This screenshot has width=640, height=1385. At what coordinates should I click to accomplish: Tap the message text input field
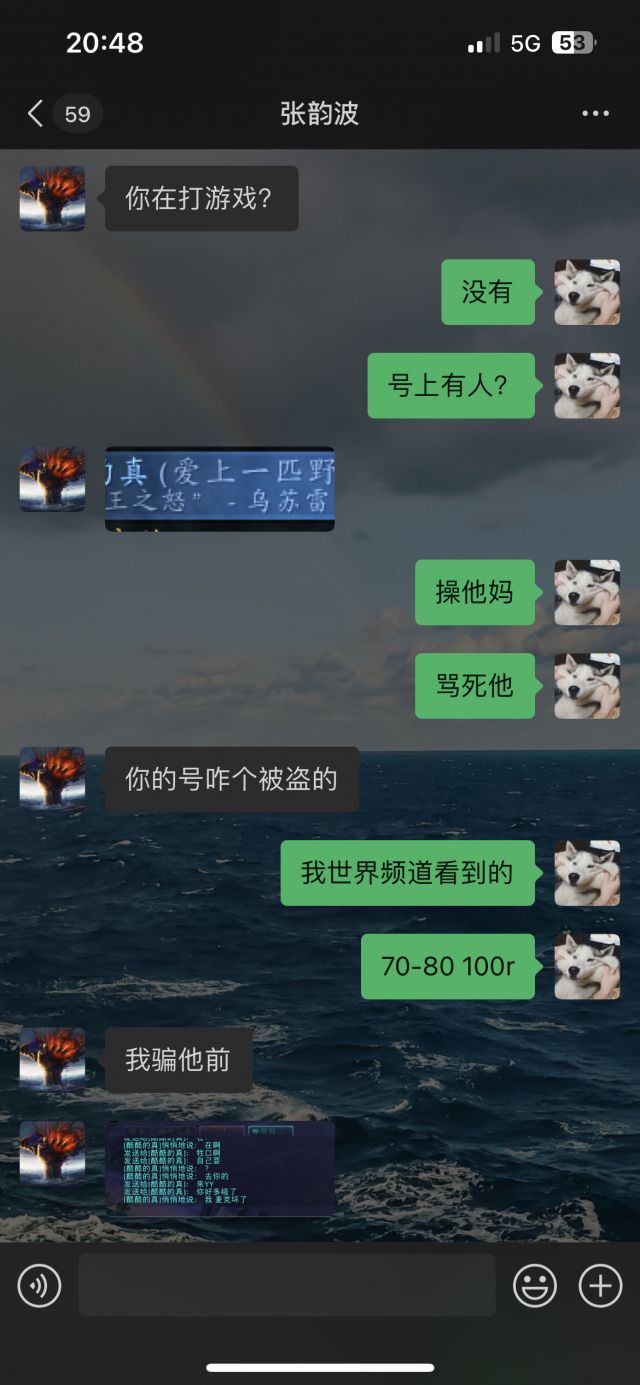point(287,1285)
